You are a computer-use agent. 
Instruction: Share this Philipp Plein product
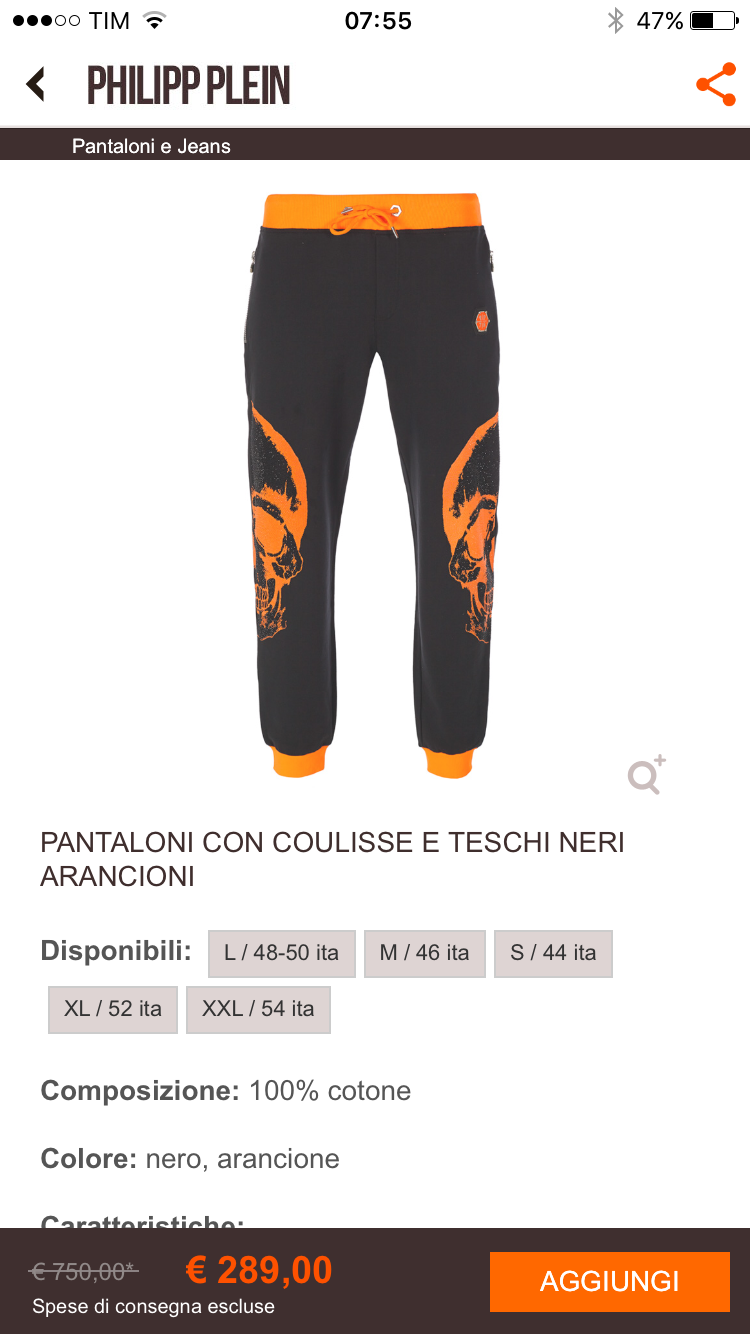click(x=715, y=85)
